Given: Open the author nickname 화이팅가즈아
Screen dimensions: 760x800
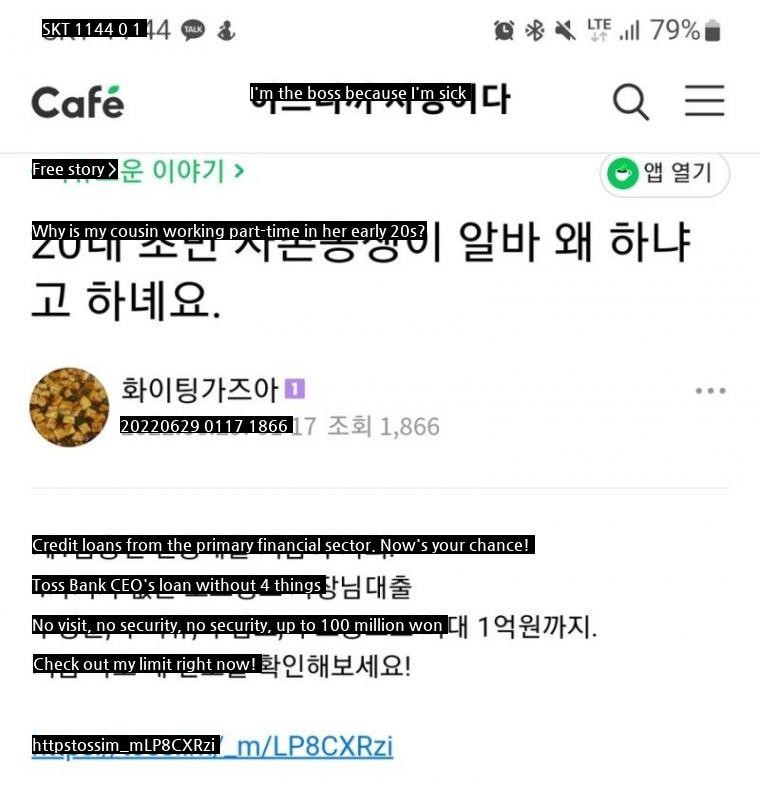Looking at the screenshot, I should 200,388.
